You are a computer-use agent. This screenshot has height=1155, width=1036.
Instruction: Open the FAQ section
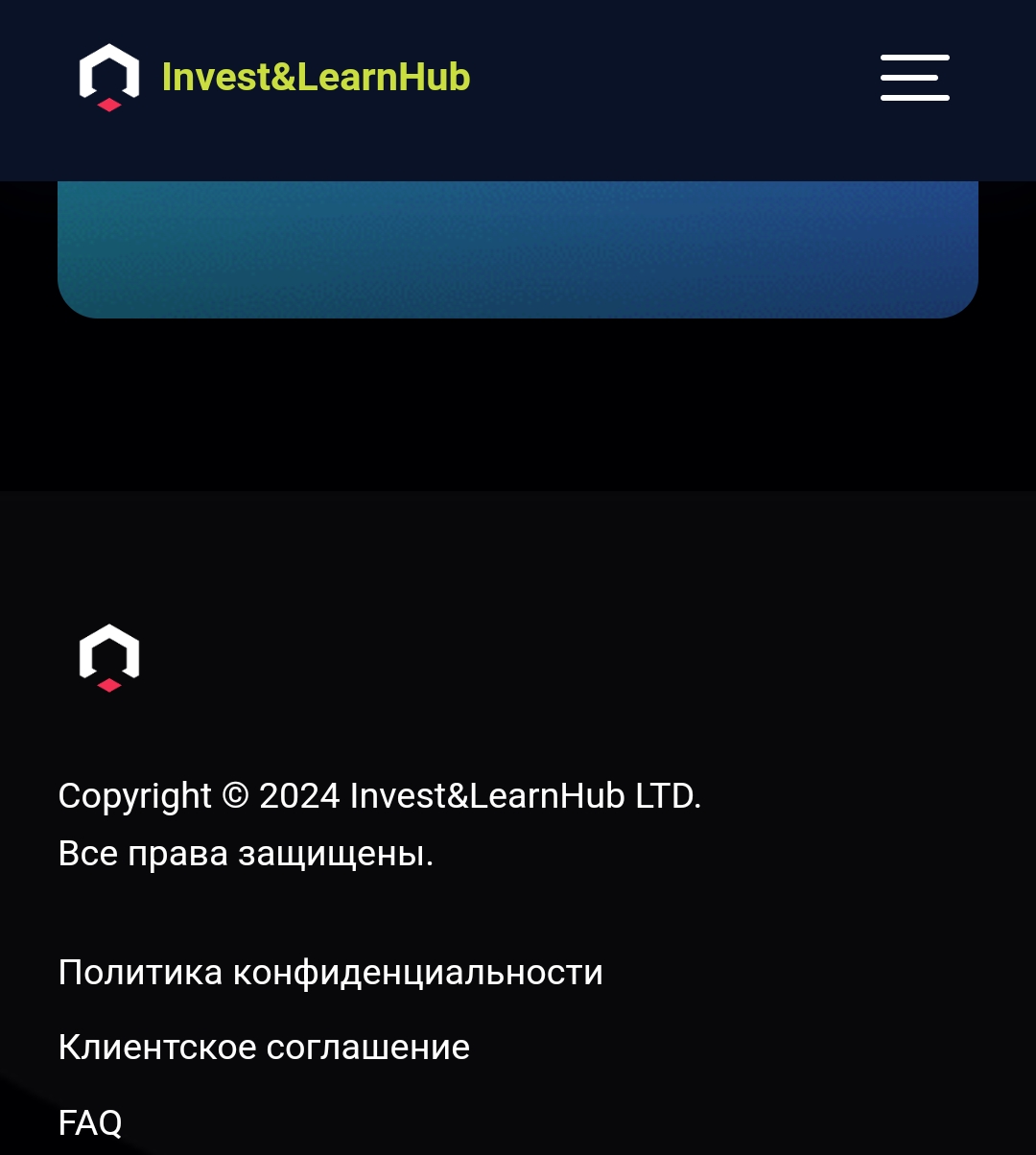coord(90,1120)
